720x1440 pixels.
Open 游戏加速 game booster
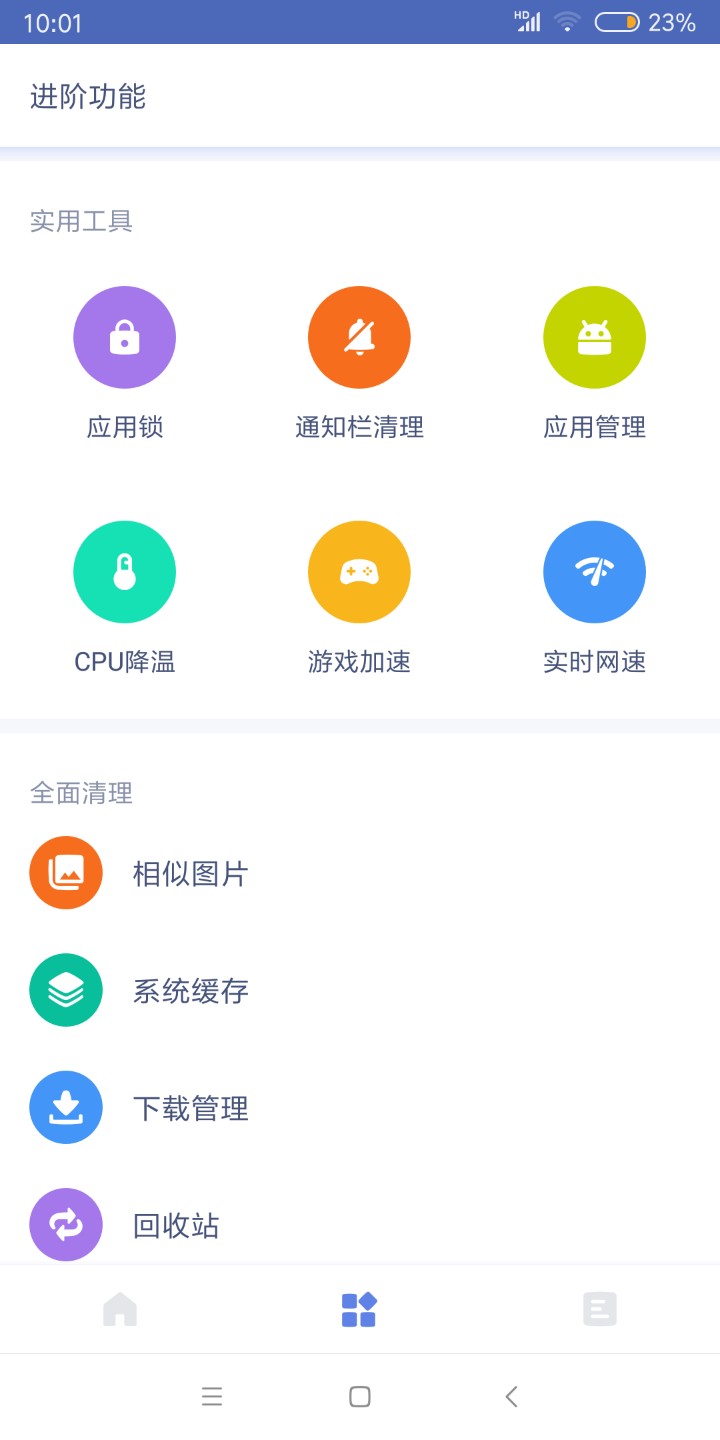tap(359, 572)
